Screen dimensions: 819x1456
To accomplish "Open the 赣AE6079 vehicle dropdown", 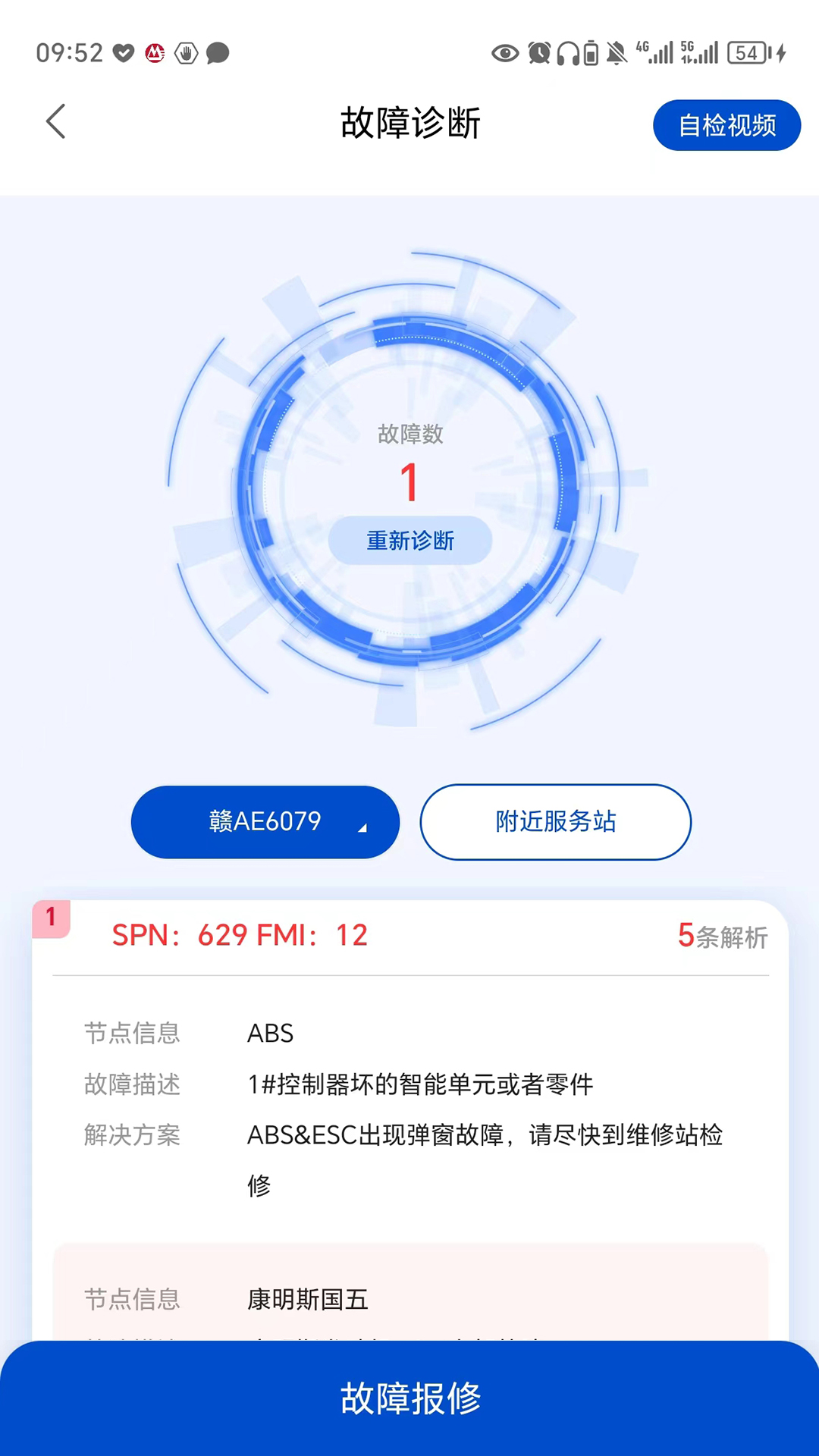I will point(265,822).
